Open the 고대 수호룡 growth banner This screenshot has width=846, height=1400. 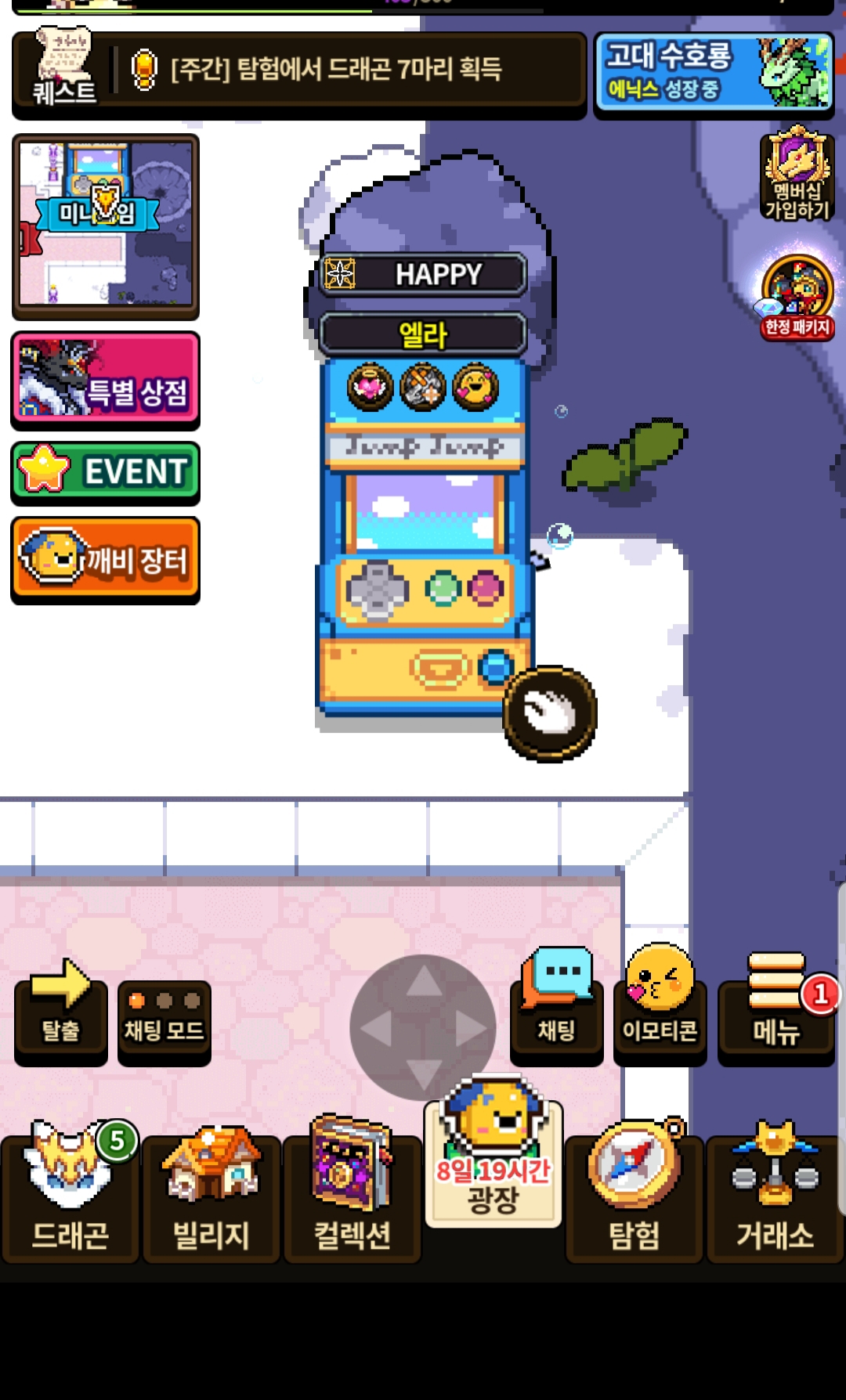click(x=714, y=75)
